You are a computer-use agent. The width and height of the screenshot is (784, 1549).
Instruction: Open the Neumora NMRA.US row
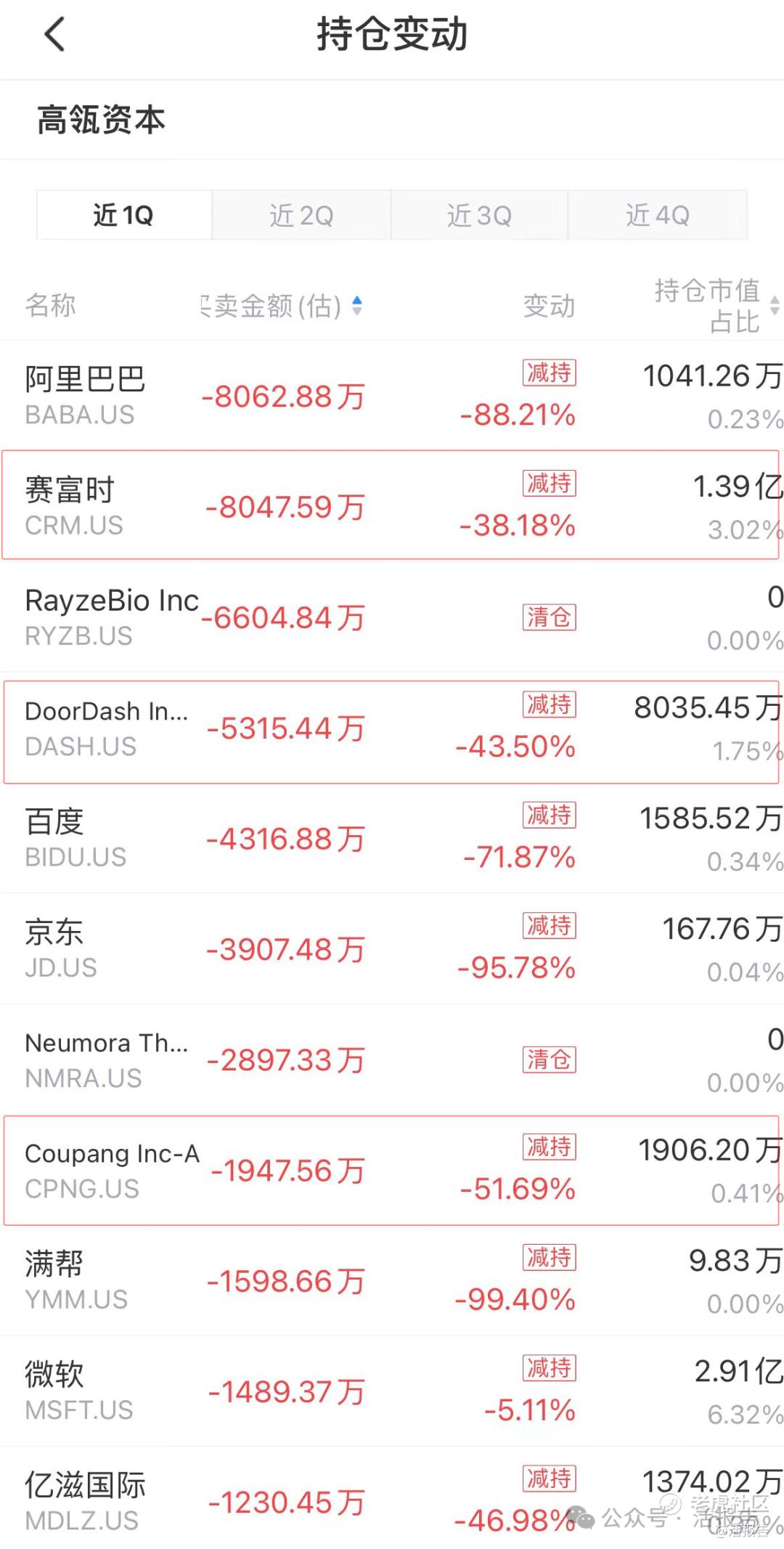392,1060
